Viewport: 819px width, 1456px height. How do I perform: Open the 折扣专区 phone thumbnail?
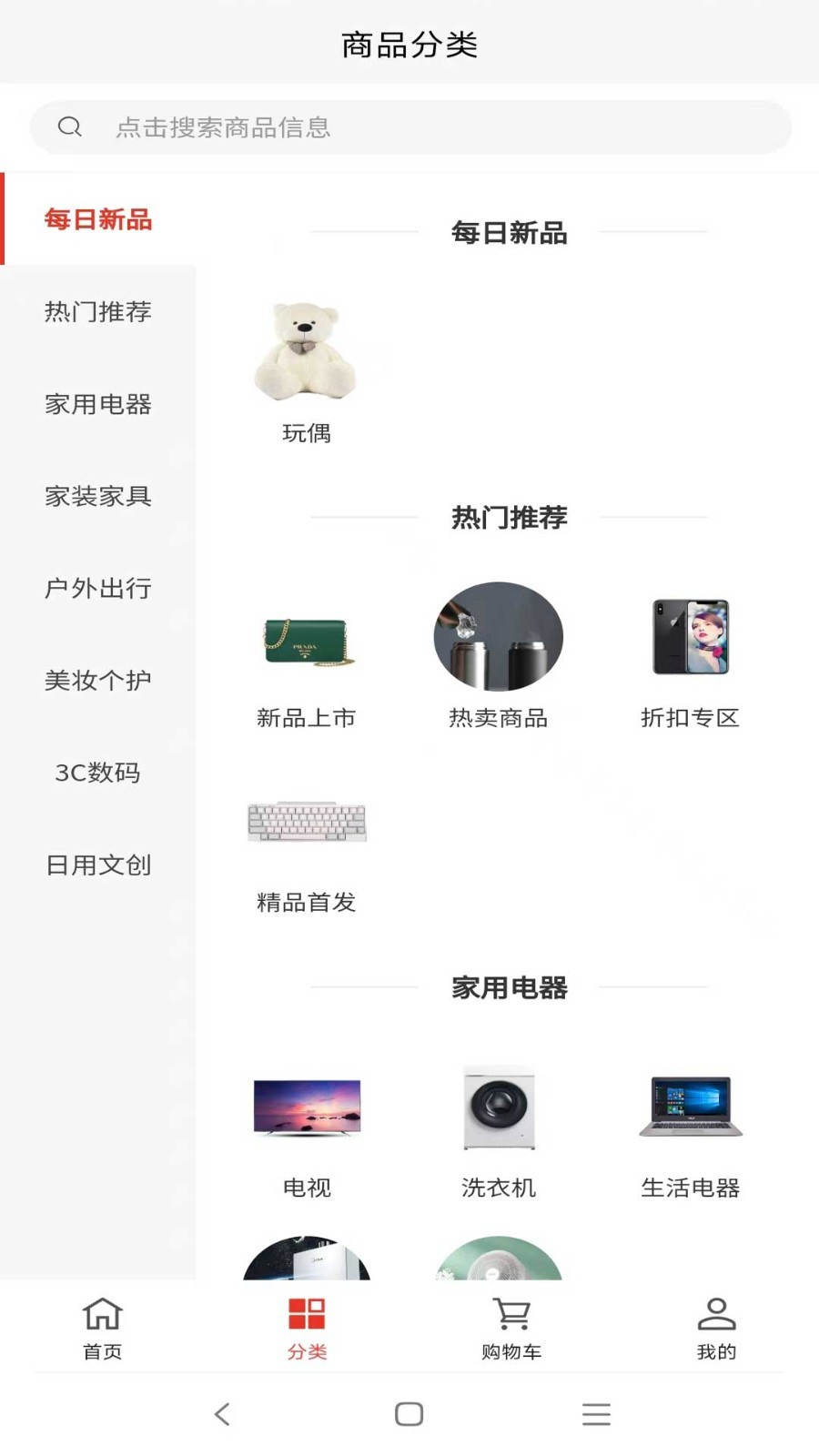tap(690, 637)
